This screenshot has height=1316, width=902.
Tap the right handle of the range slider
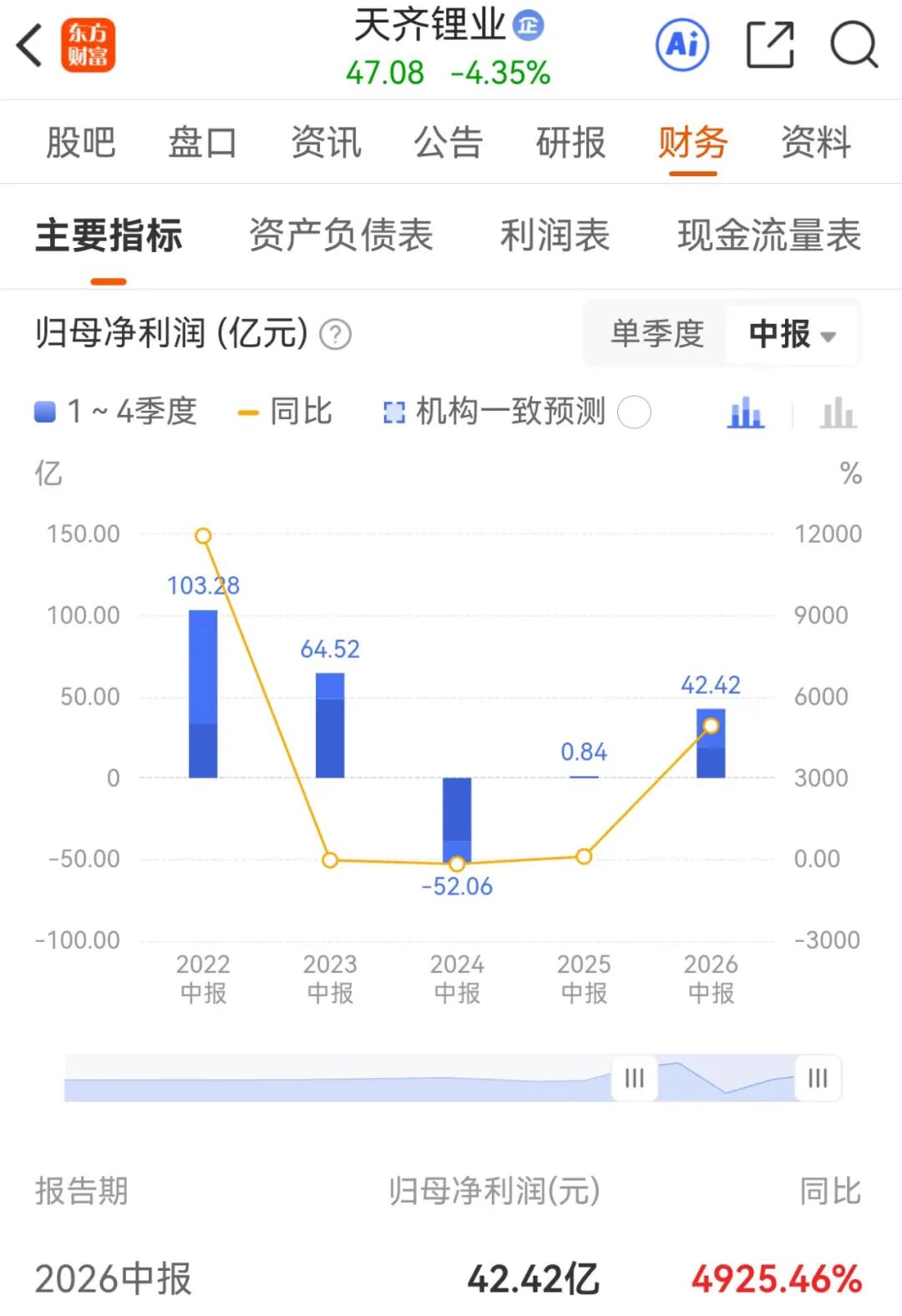click(x=818, y=1078)
